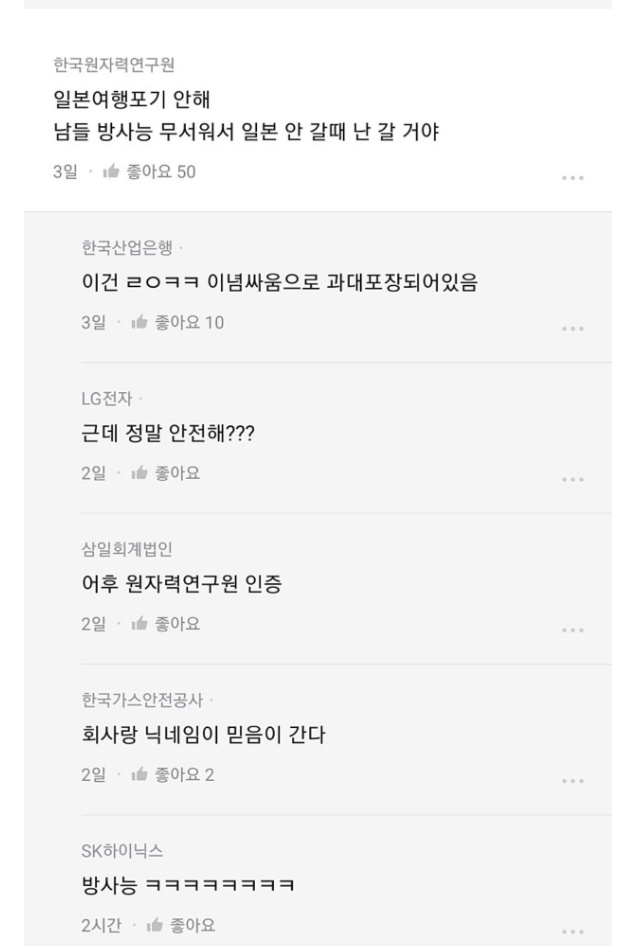The width and height of the screenshot is (636, 946).
Task: Open the overflow menu on the SK하이닉스 reply
Action: pos(571,931)
